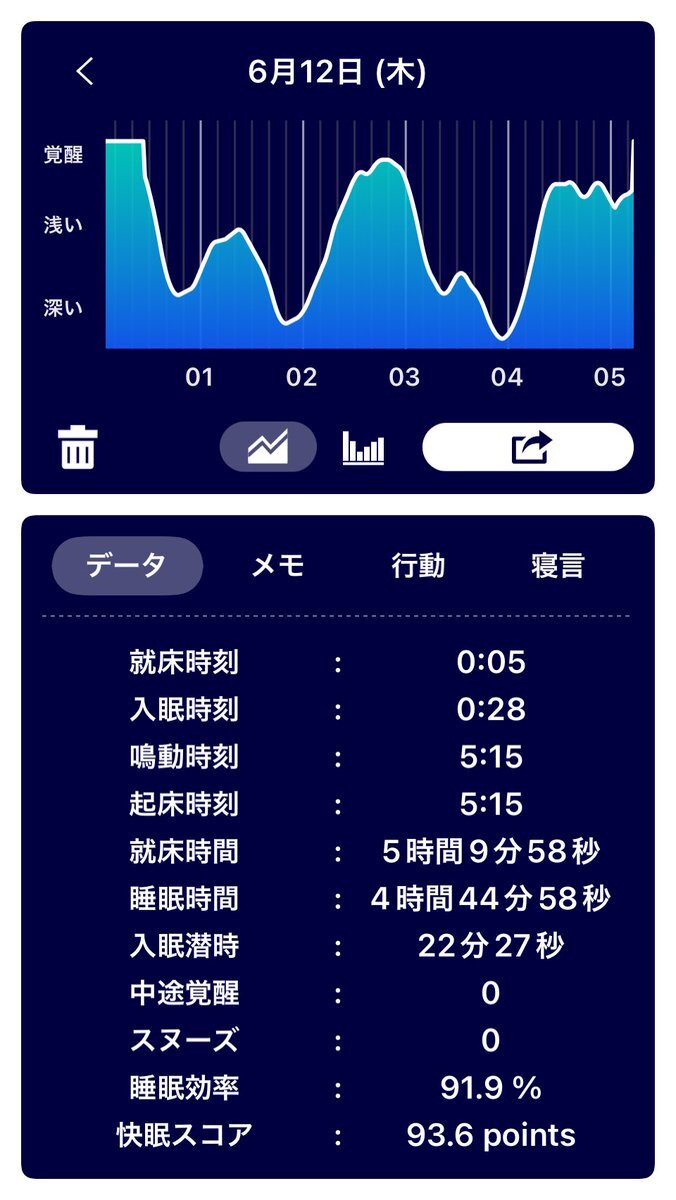Open the 行動 tab
The image size is (676, 1200).
click(x=417, y=566)
